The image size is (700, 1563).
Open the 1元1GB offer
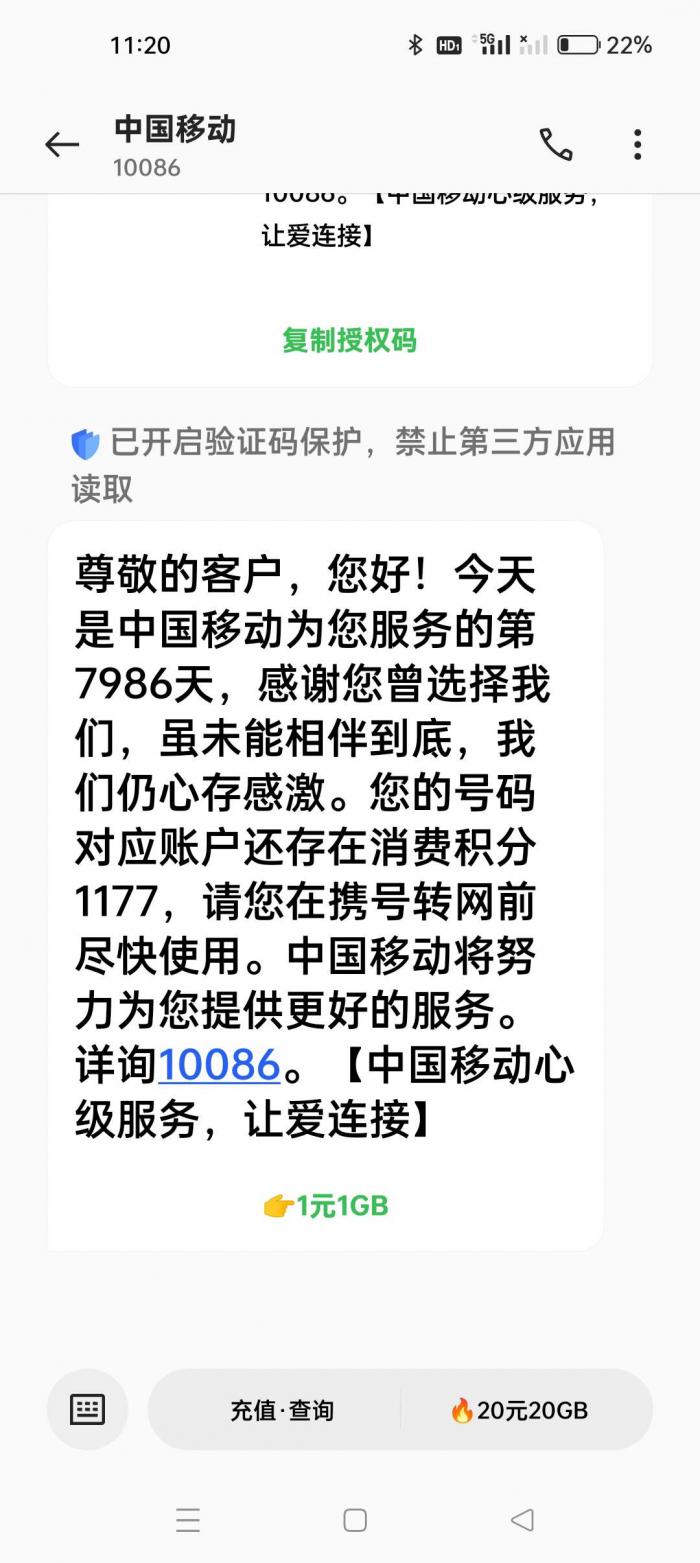pos(326,1206)
